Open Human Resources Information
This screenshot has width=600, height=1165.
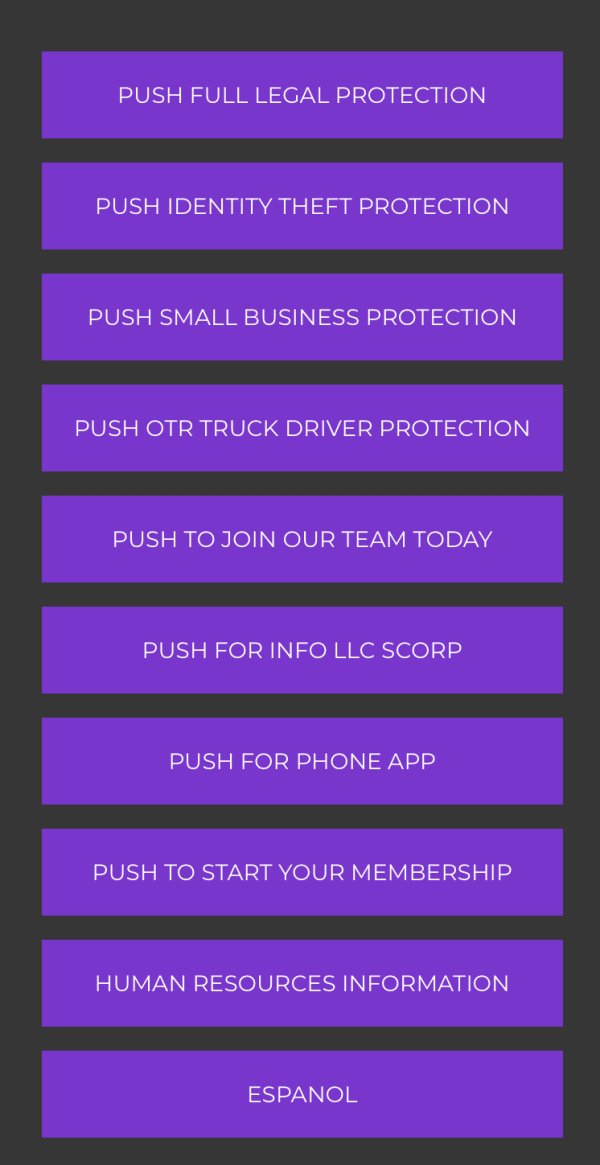pyautogui.click(x=302, y=984)
